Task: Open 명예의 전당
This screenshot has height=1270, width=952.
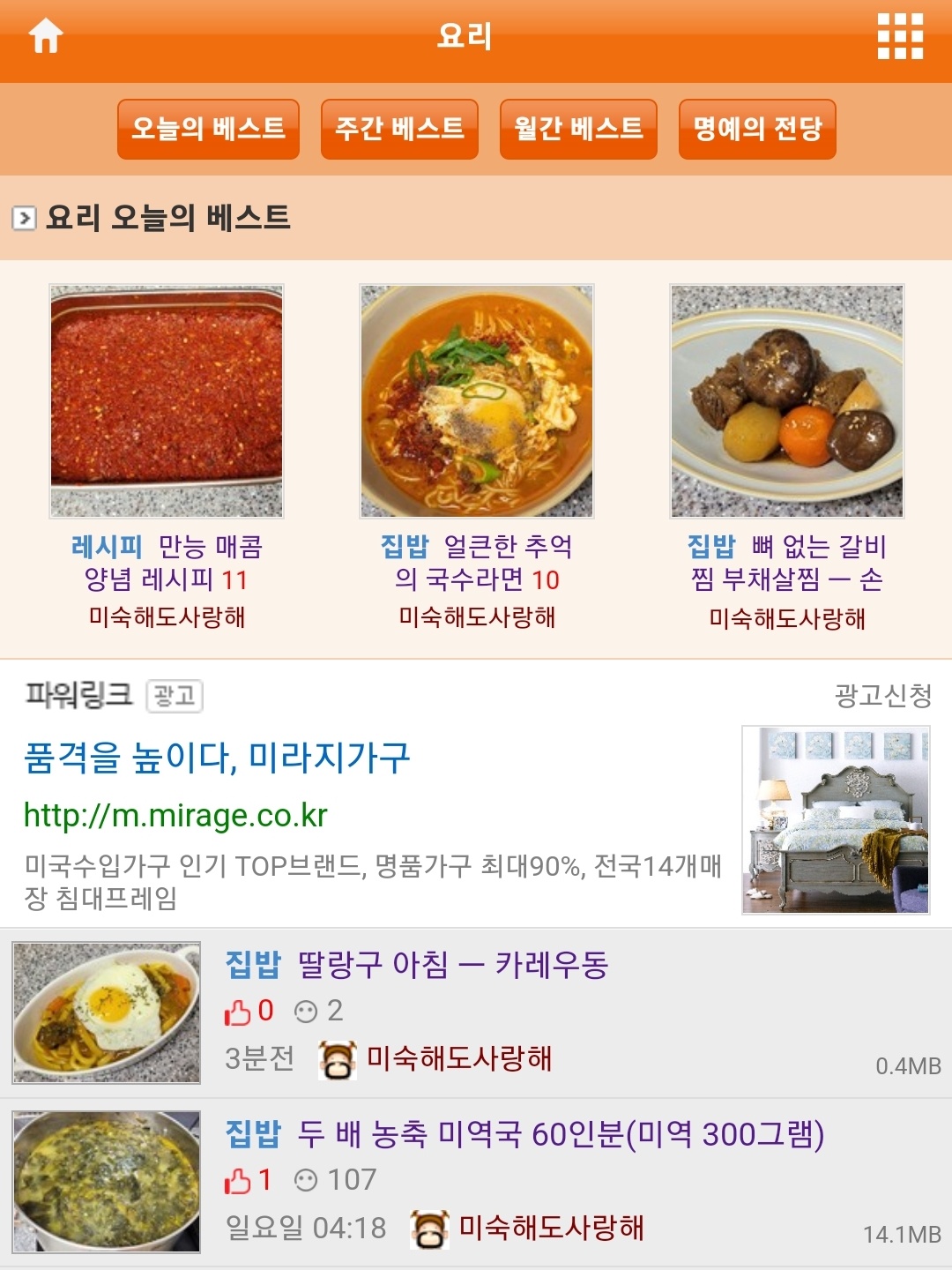Action: 757,129
